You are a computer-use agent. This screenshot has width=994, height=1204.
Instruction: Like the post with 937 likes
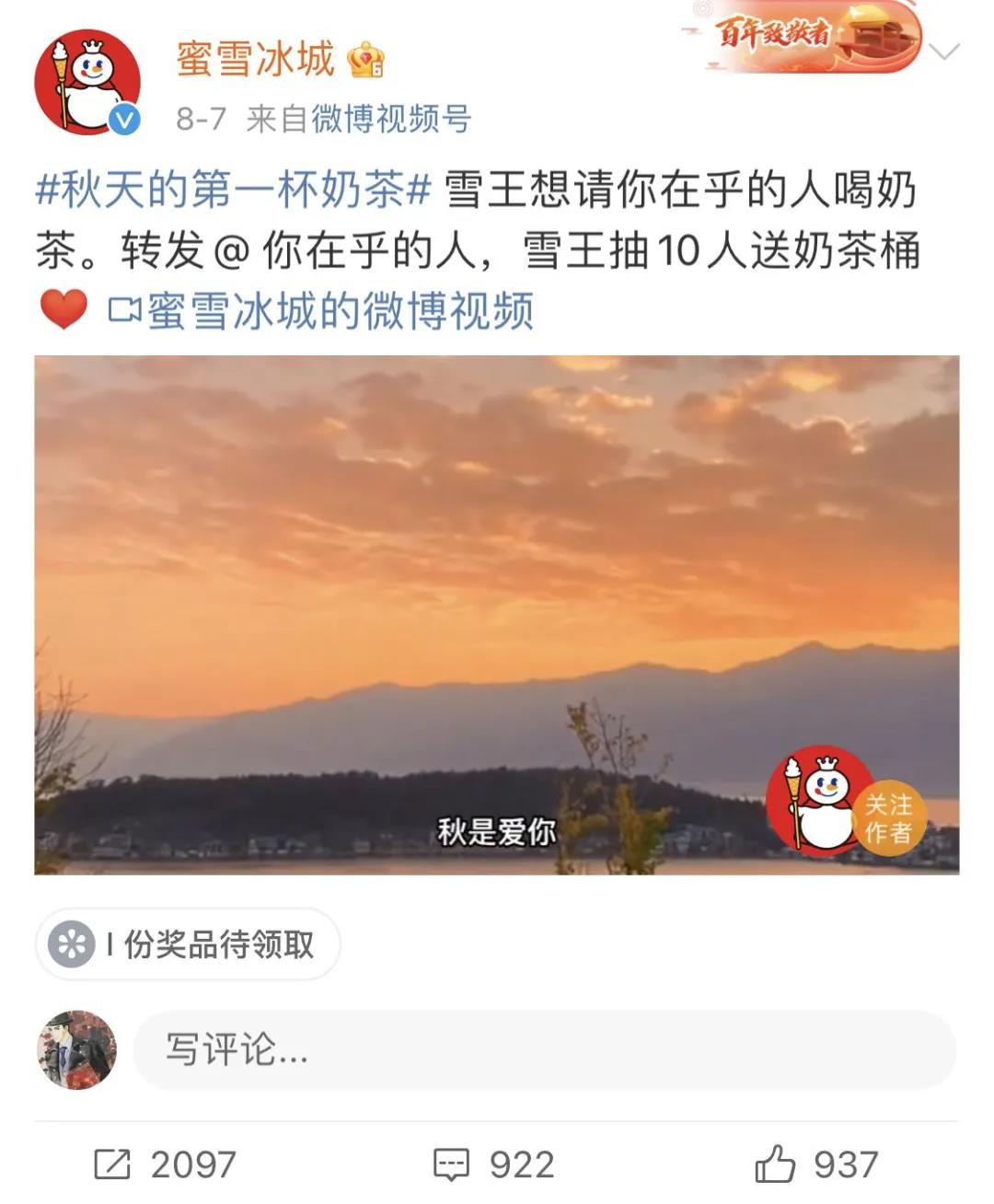point(816,1164)
